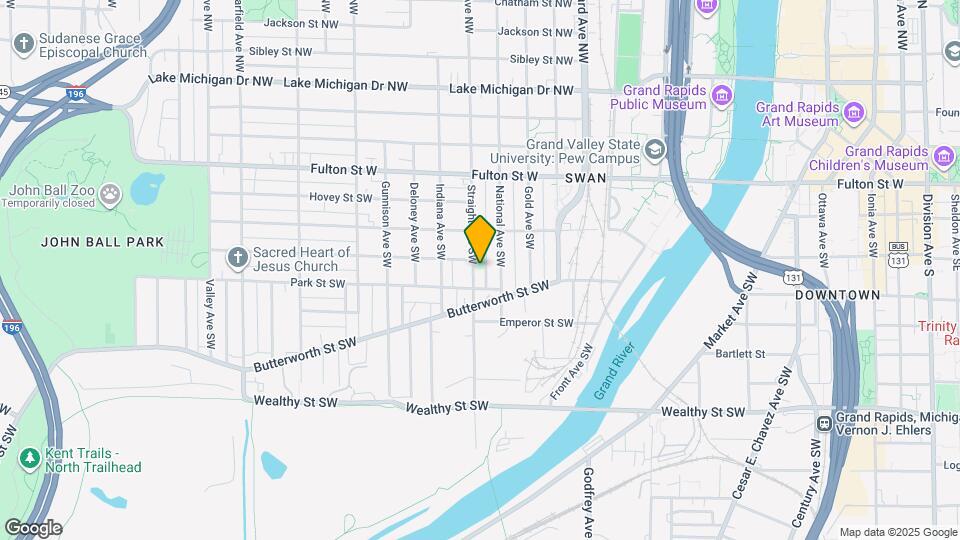960x540 pixels.
Task: Open Grand Rapids Public Museum pin
Action: (x=722, y=96)
